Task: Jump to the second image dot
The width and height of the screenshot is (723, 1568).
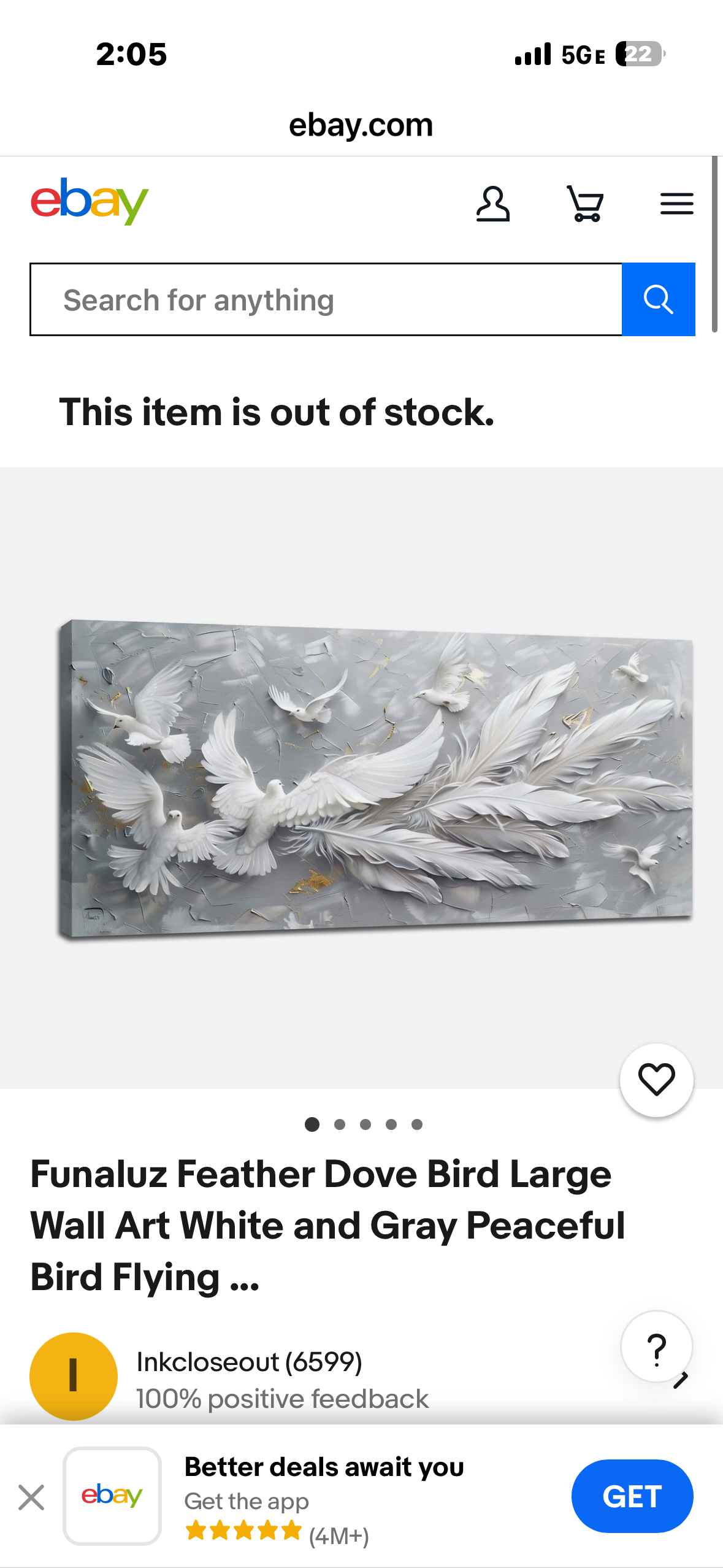Action: [x=339, y=1124]
